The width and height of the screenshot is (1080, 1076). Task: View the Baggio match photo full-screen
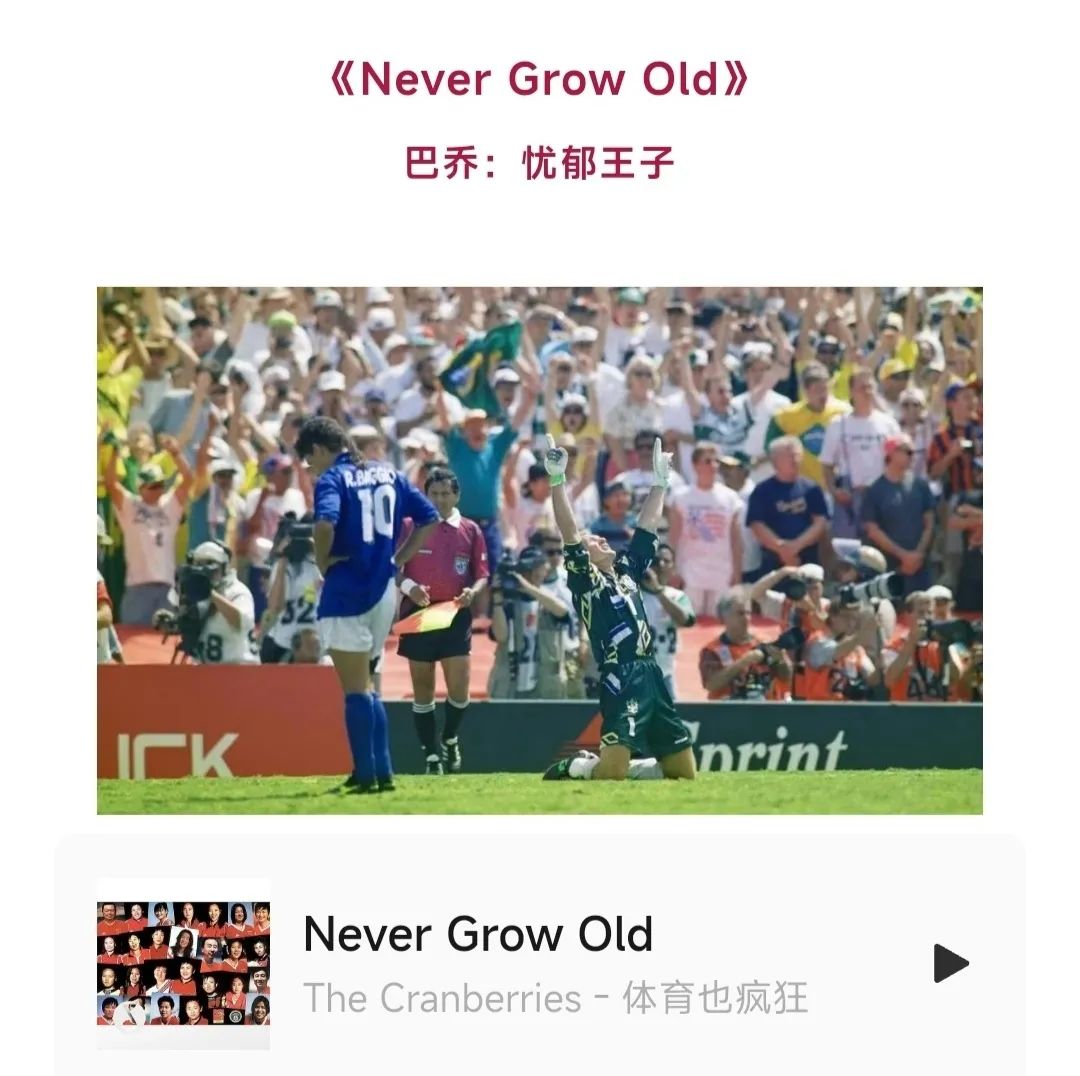click(539, 550)
